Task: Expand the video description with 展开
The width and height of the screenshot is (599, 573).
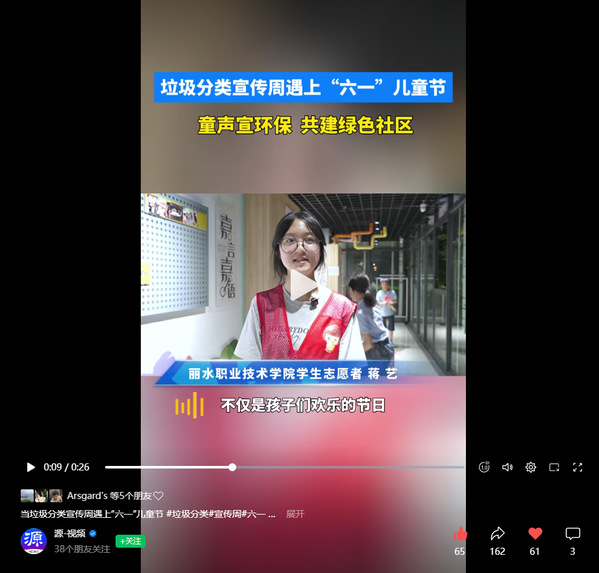Action: point(295,514)
